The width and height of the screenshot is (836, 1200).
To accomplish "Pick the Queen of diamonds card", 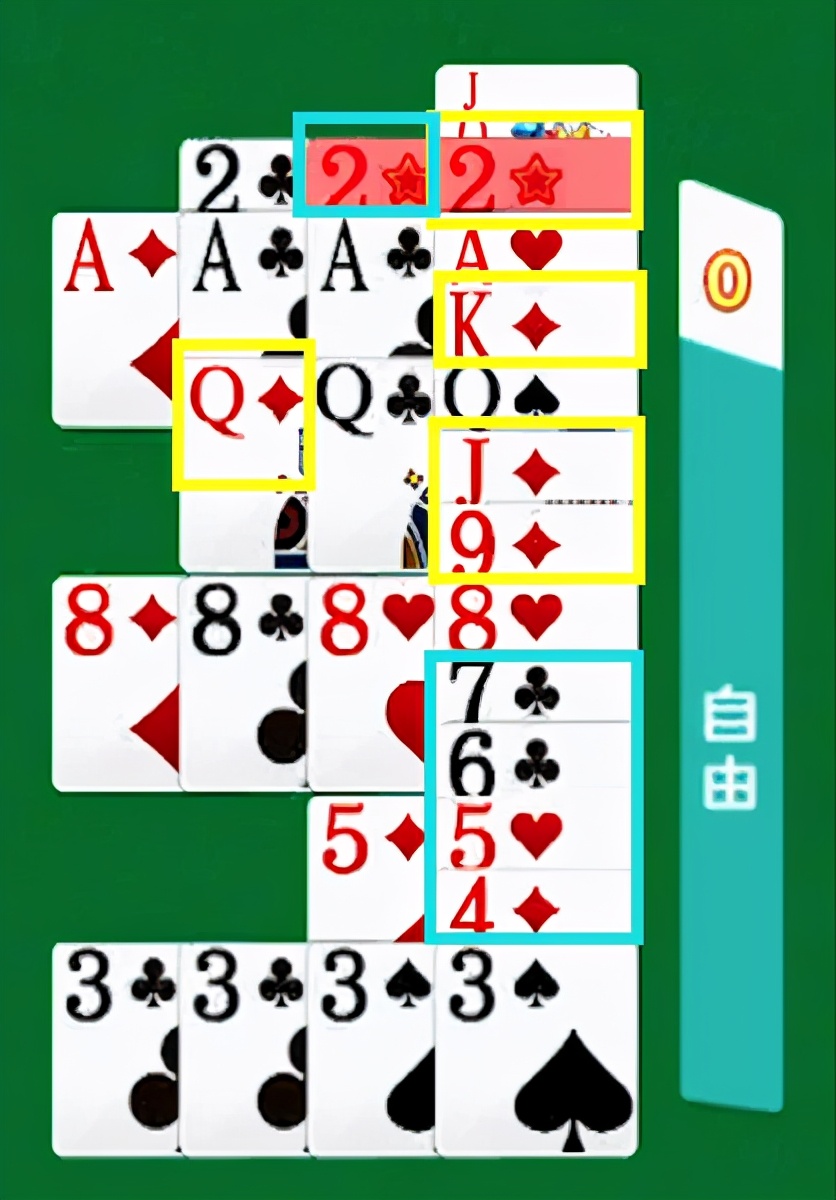I will [x=243, y=412].
